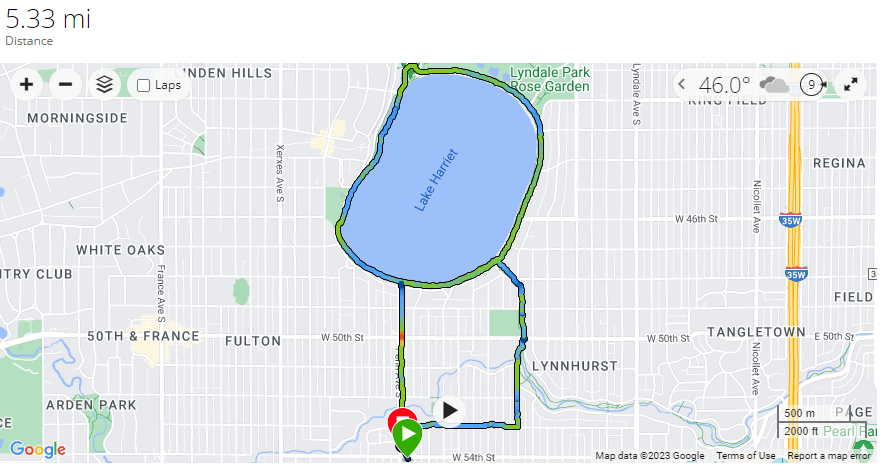The height and width of the screenshot is (472, 882).
Task: Report a map error
Action: click(x=829, y=456)
